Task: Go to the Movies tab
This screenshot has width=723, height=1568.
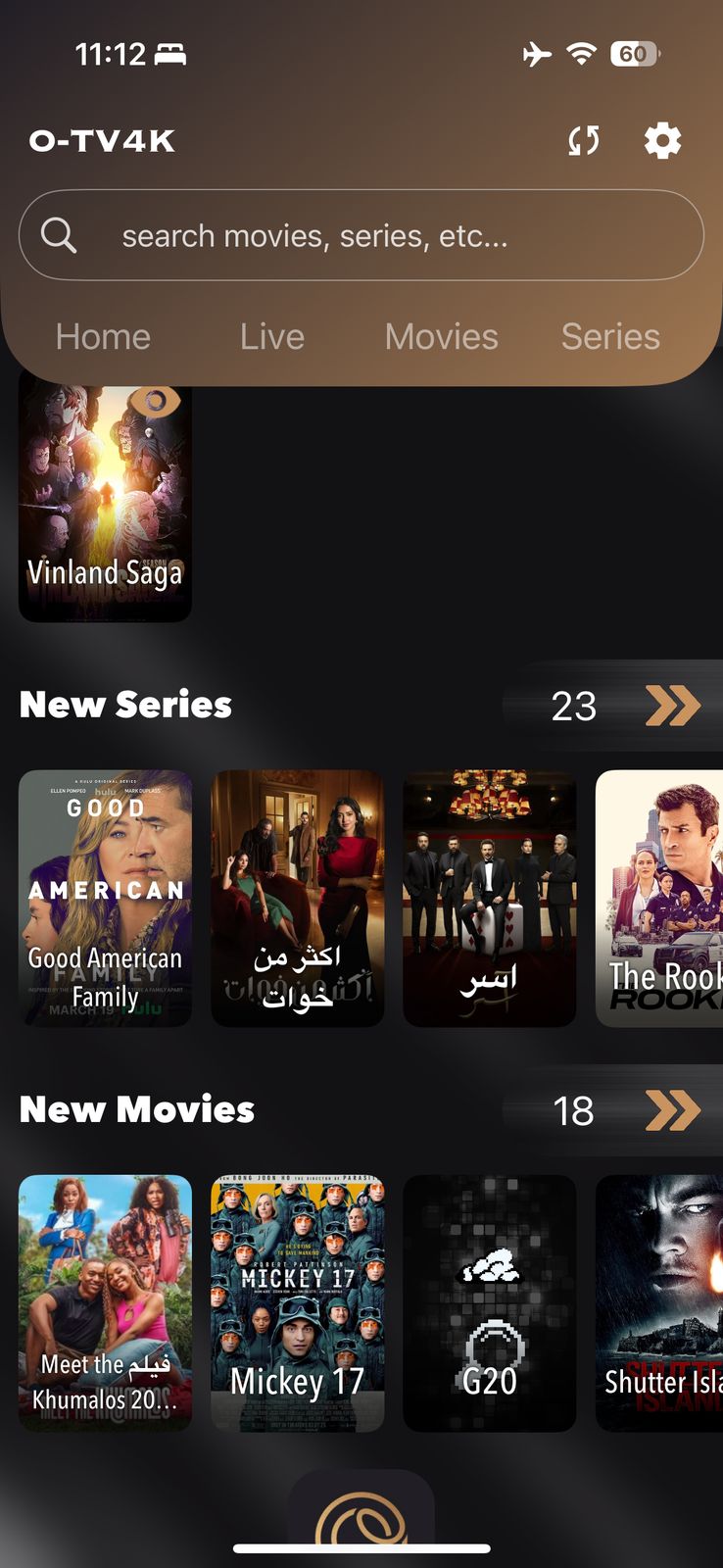Action: pyautogui.click(x=441, y=337)
